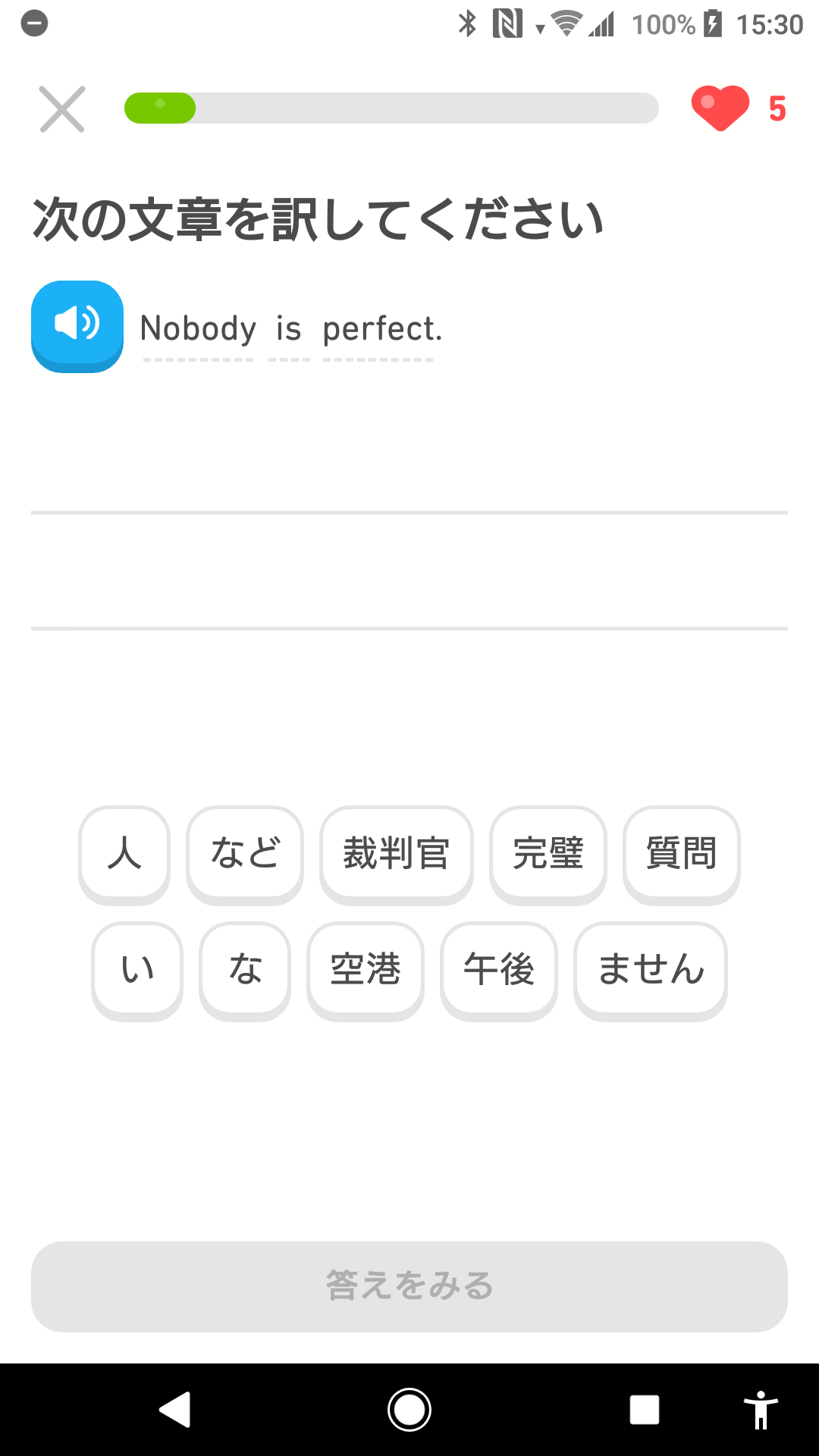Close the lesson with the X icon
Viewport: 819px width, 1456px height.
click(x=62, y=109)
